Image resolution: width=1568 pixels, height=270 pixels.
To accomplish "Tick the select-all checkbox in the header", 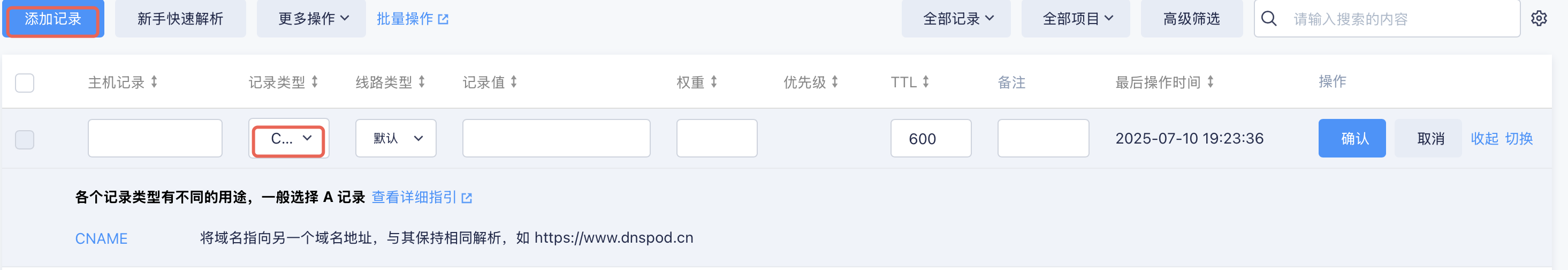I will coord(24,82).
